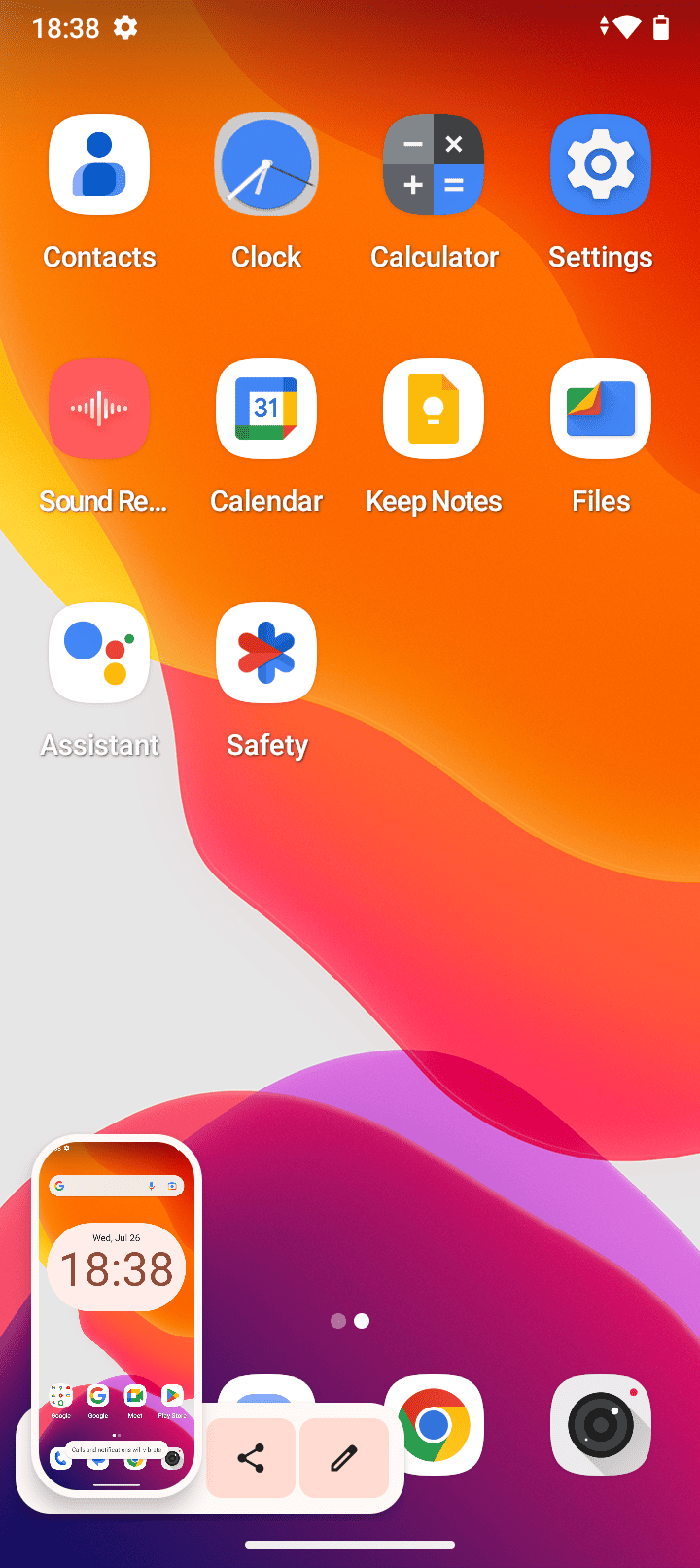700x1568 pixels.
Task: Open Keep Notes
Action: [434, 410]
